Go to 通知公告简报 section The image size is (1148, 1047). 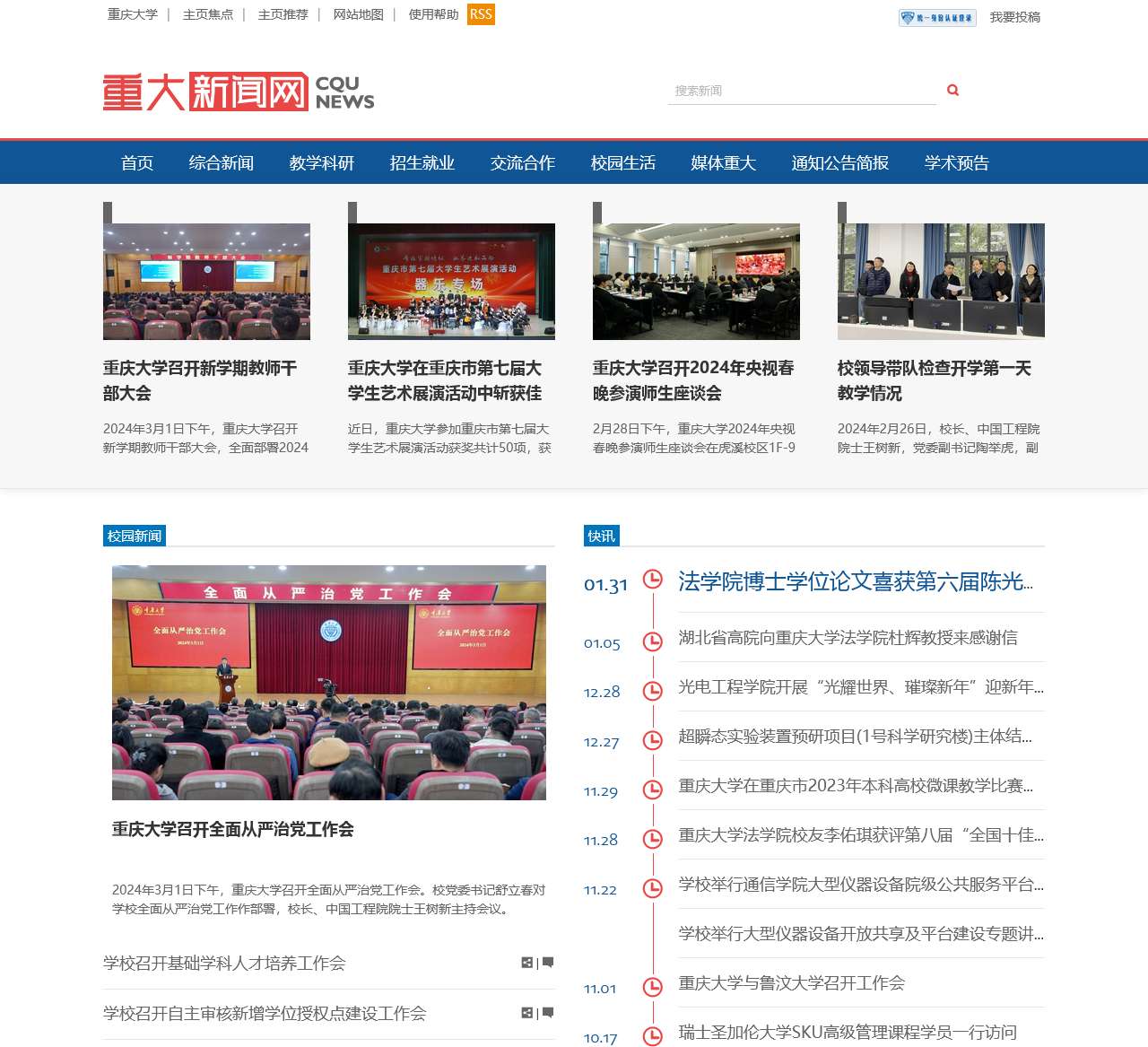click(840, 163)
